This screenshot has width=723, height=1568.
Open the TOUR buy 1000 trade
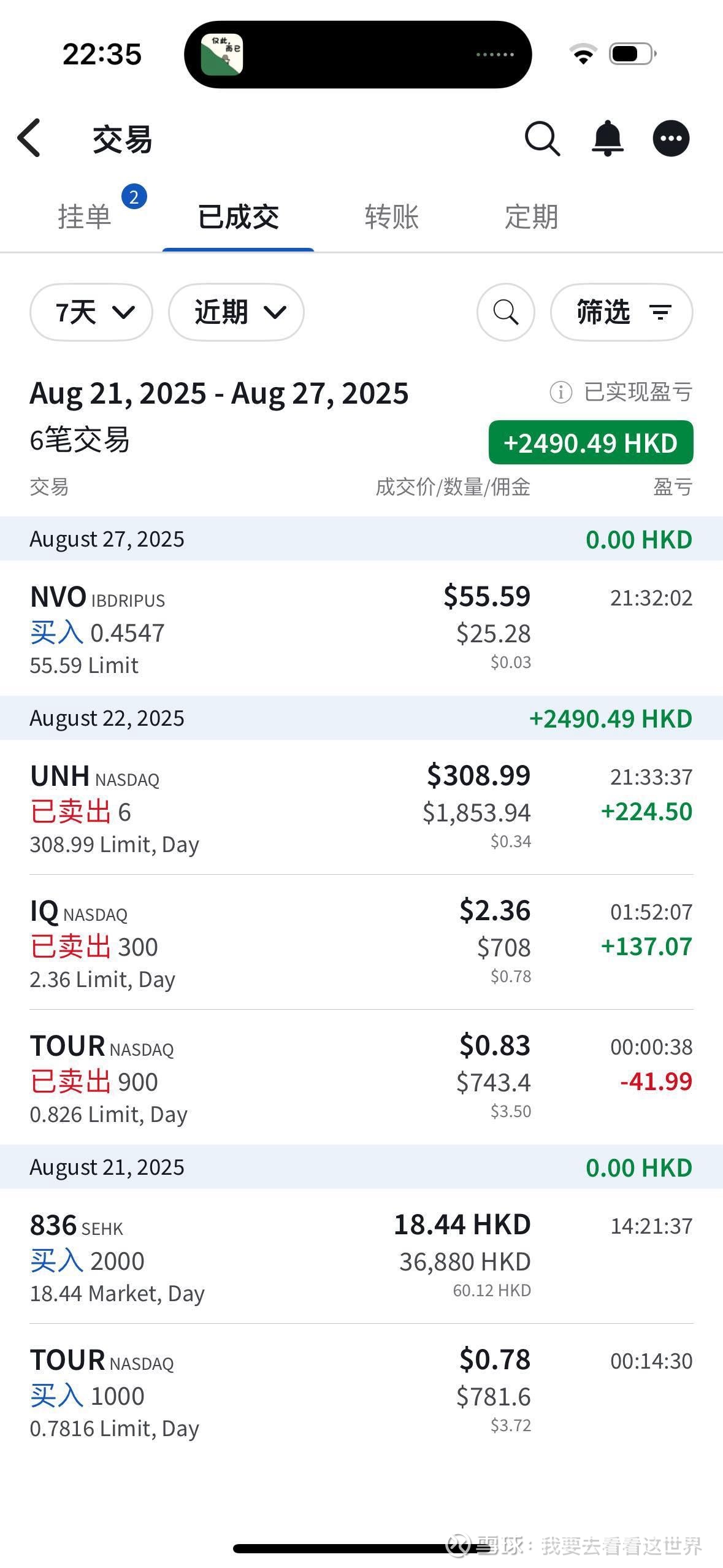pos(361,1391)
